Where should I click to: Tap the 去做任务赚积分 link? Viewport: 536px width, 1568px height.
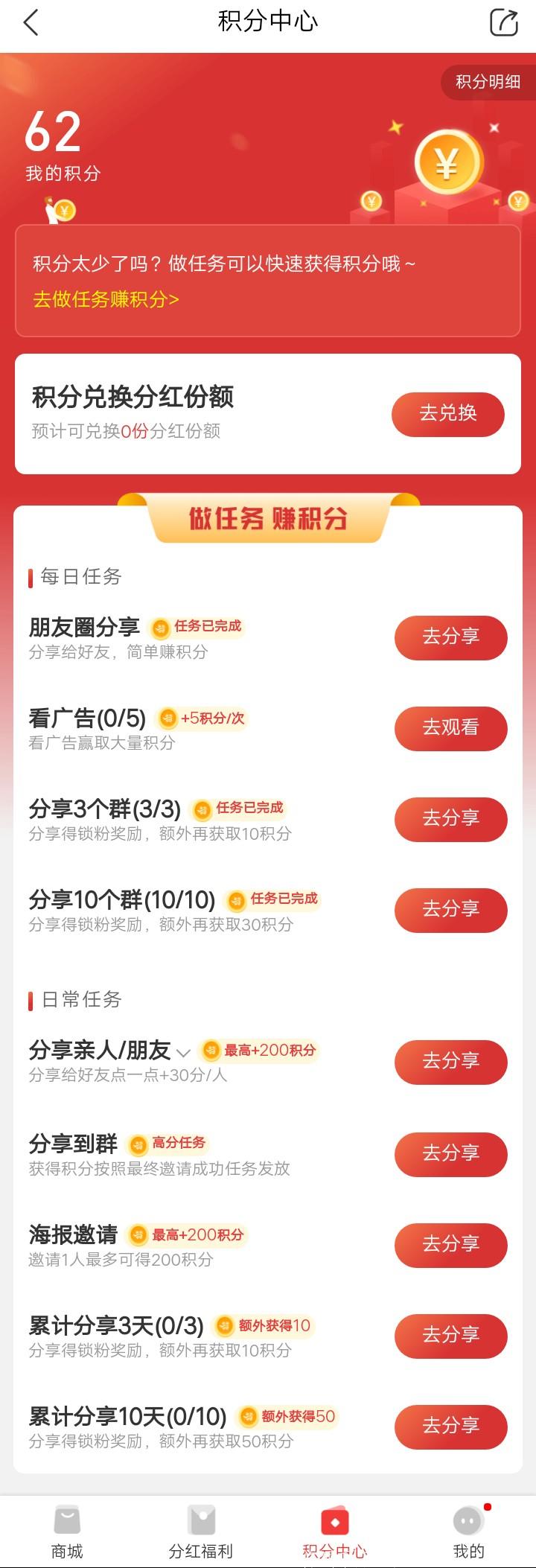[106, 299]
